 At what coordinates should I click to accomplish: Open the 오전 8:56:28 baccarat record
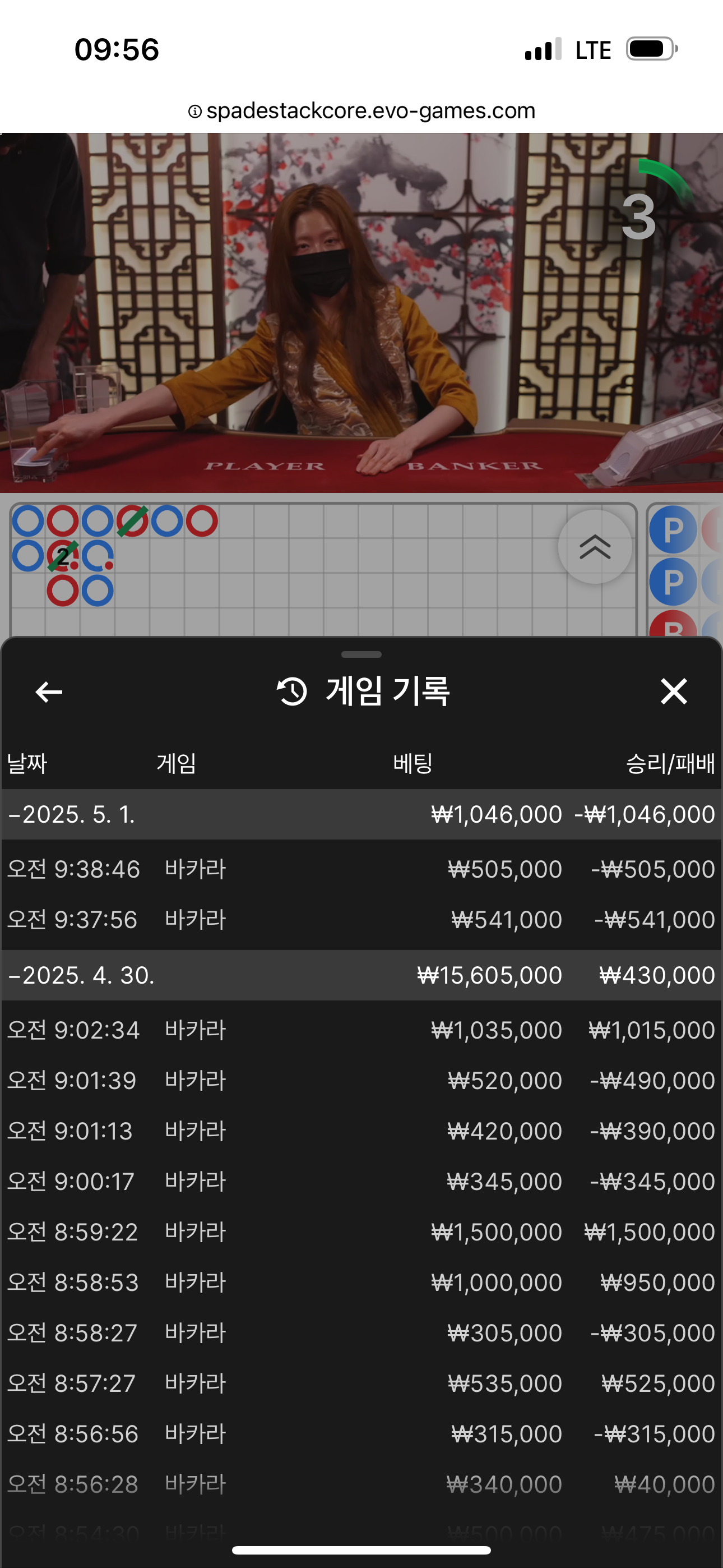coord(361,1485)
